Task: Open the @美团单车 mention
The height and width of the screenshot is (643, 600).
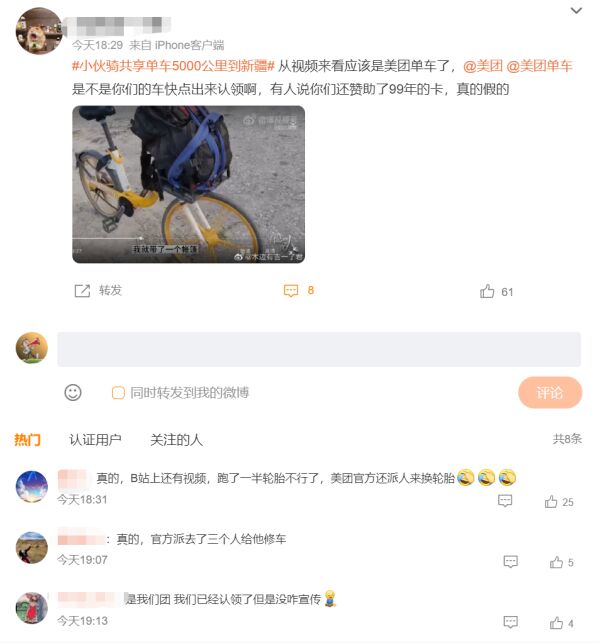Action: coord(540,66)
